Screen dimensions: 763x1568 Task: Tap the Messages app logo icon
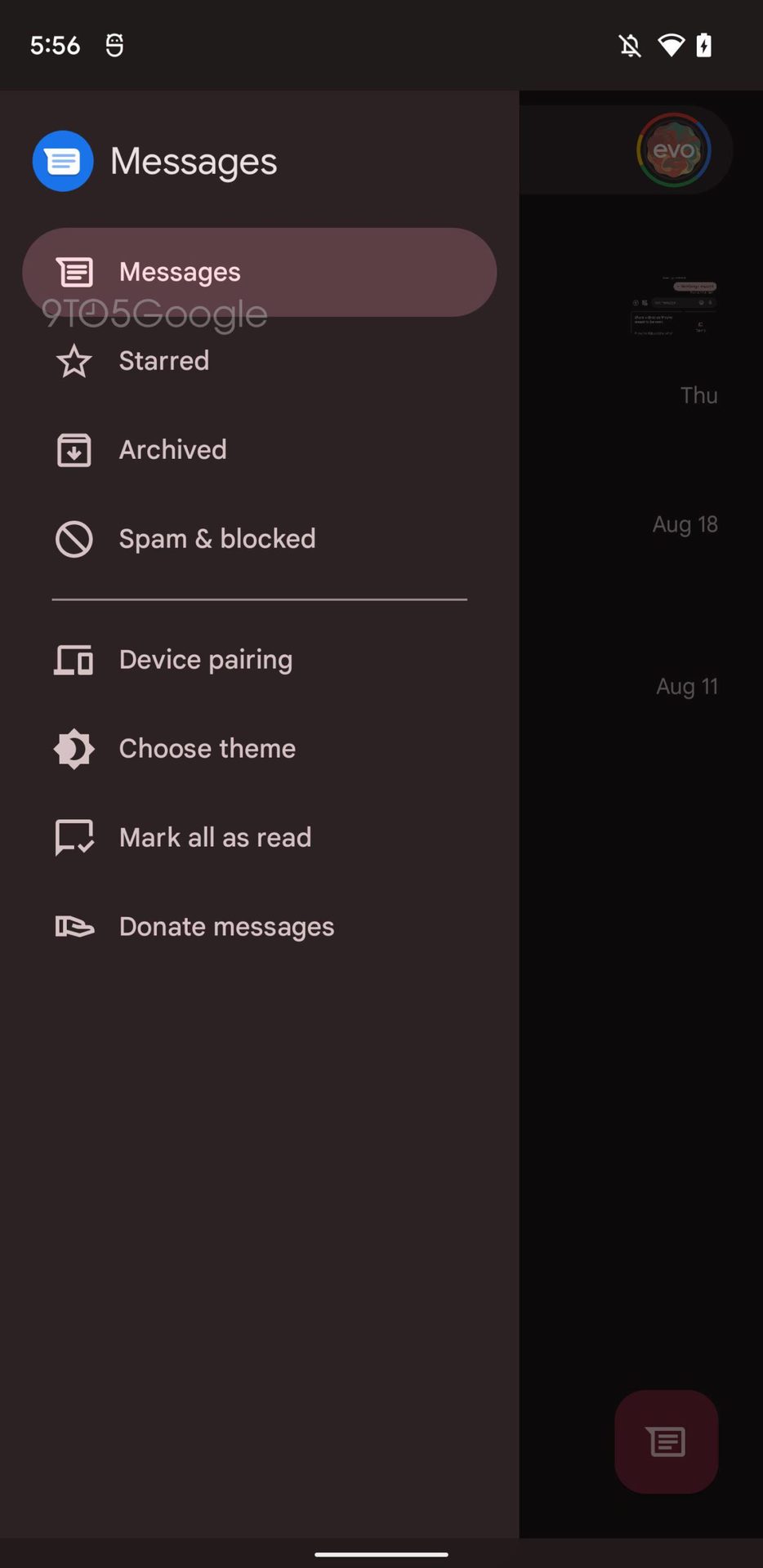click(62, 161)
